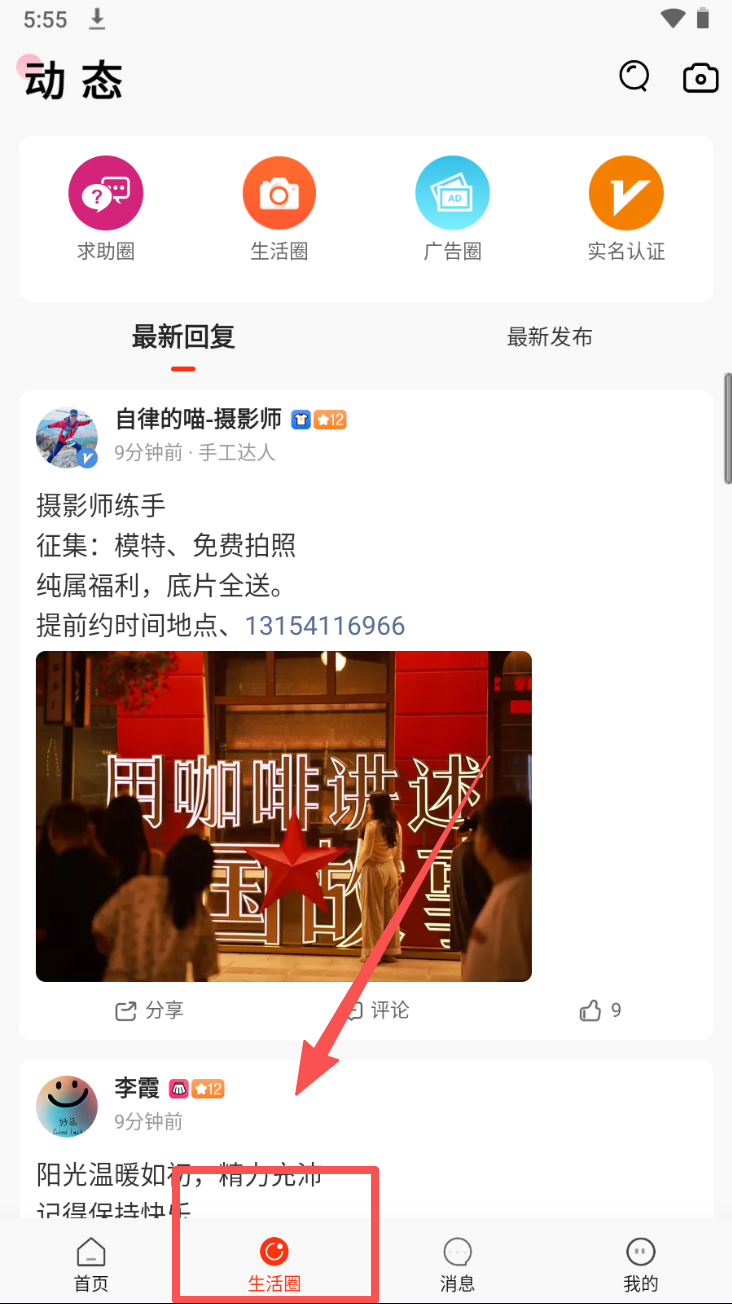Open the 生活圈 shortcut with camera icon
This screenshot has height=1304, width=732.
[x=279, y=209]
